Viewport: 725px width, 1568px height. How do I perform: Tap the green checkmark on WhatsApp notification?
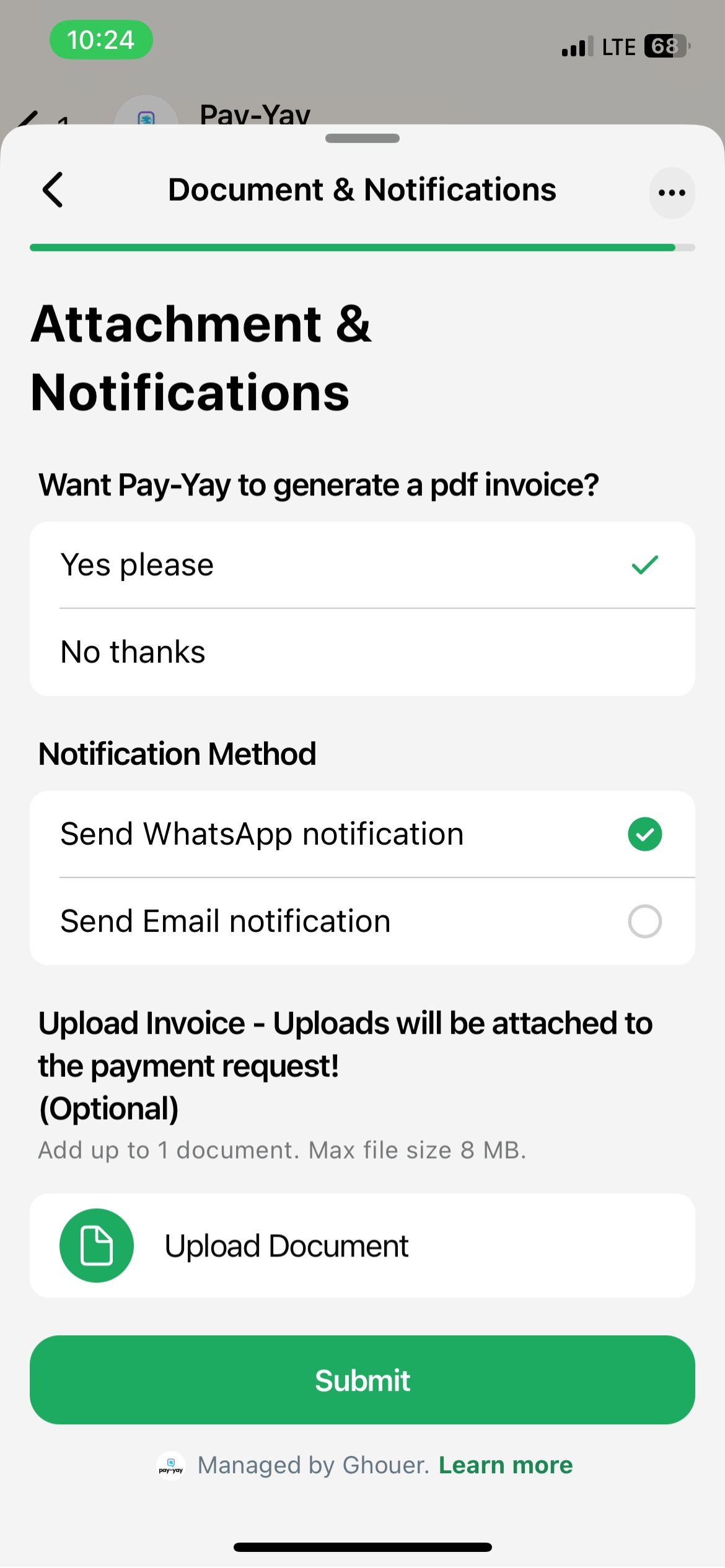(x=644, y=834)
